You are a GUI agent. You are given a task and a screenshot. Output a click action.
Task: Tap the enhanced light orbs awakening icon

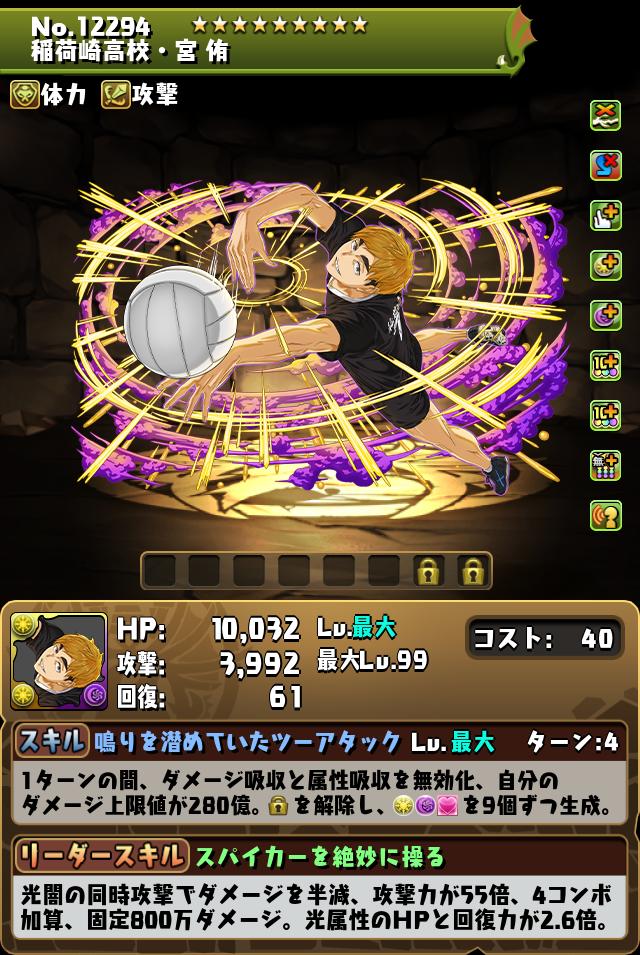click(605, 266)
